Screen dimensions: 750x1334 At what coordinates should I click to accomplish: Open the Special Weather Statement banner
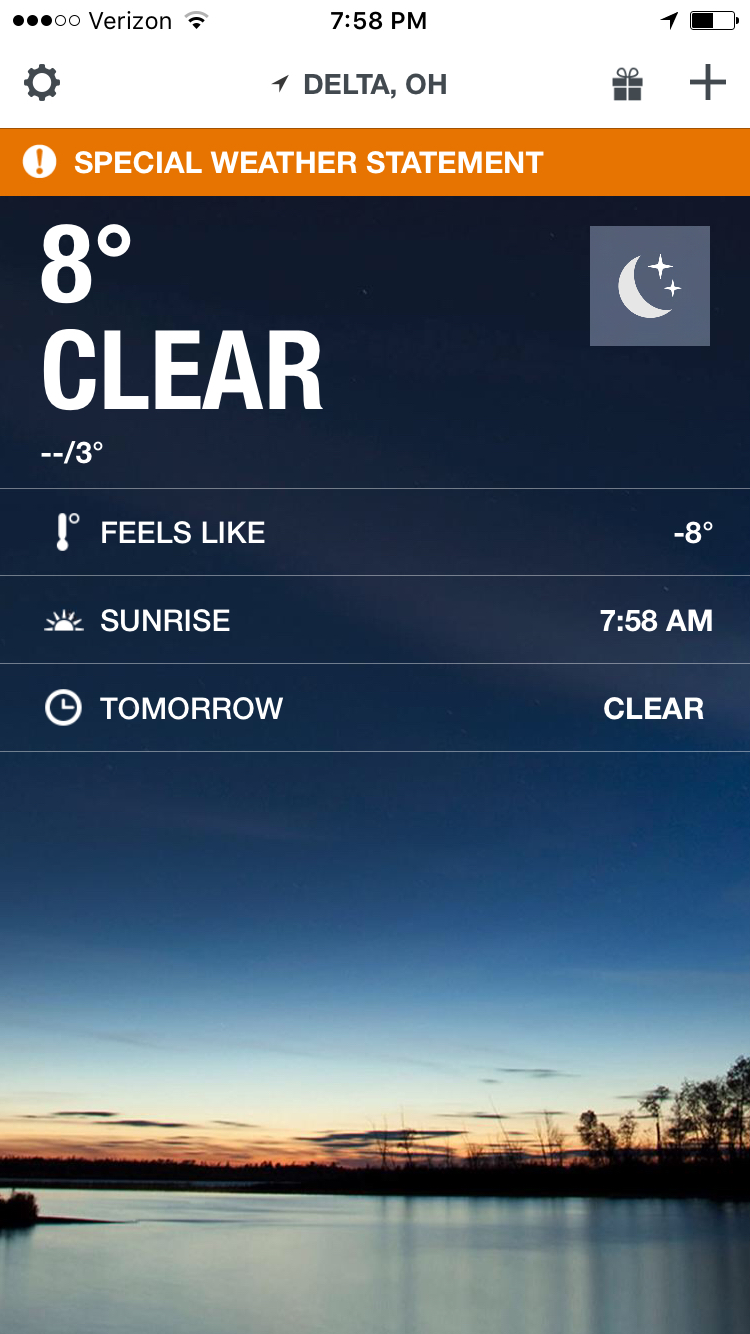click(375, 162)
